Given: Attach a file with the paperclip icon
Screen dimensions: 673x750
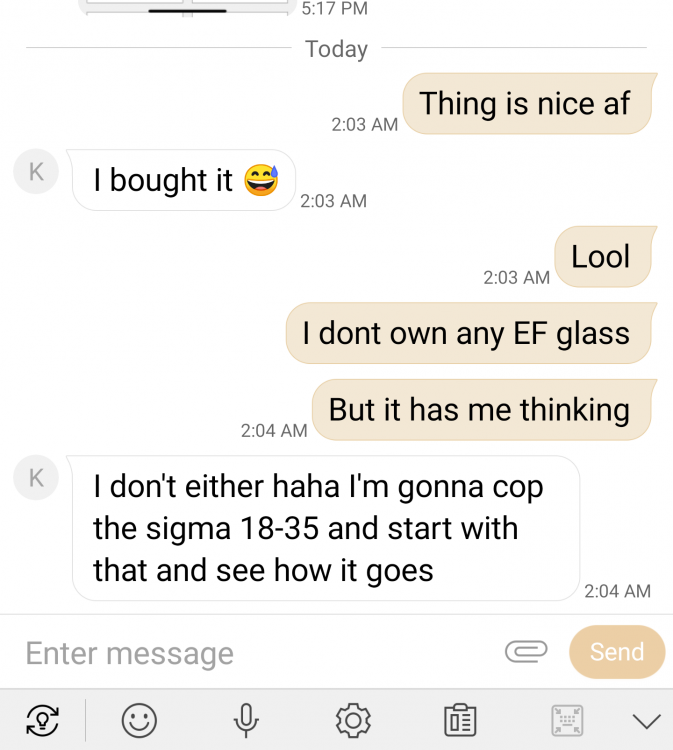Looking at the screenshot, I should [x=526, y=652].
